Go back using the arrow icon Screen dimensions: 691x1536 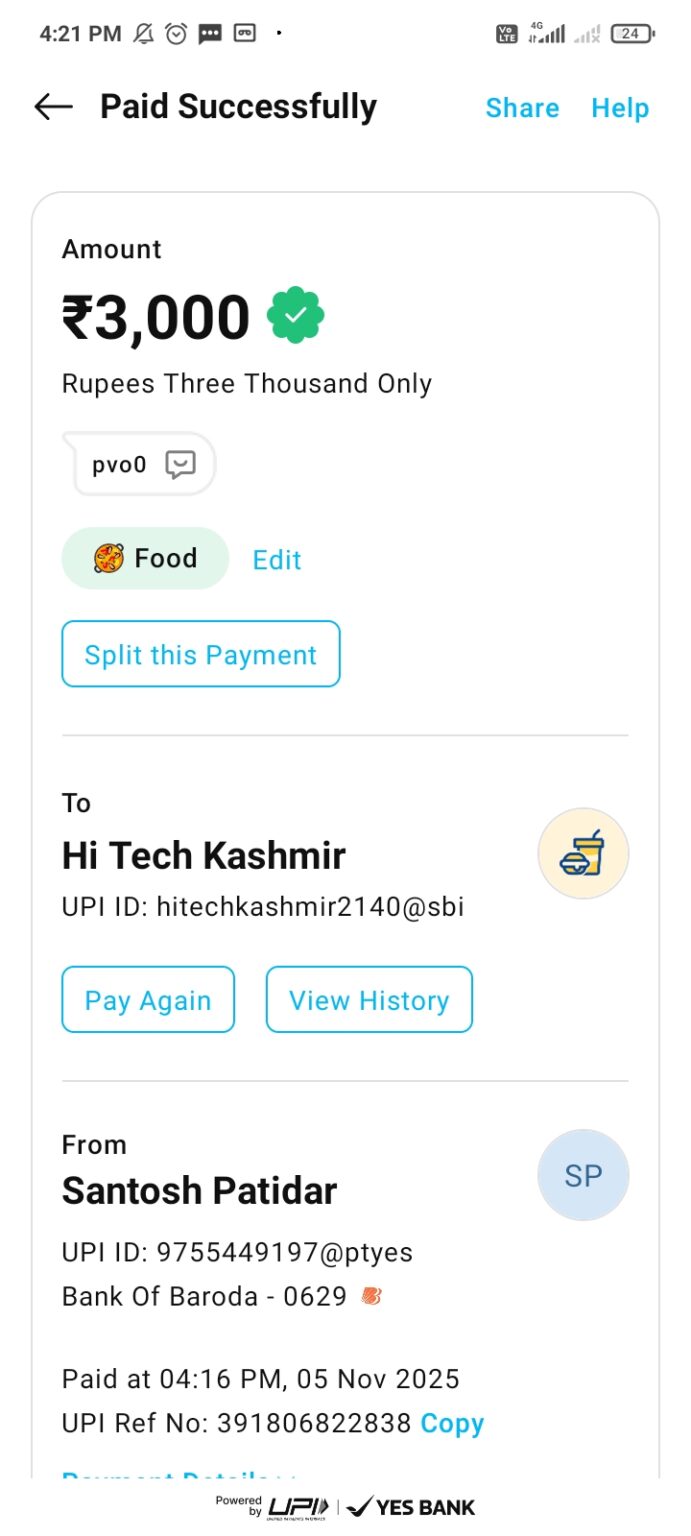pyautogui.click(x=54, y=107)
